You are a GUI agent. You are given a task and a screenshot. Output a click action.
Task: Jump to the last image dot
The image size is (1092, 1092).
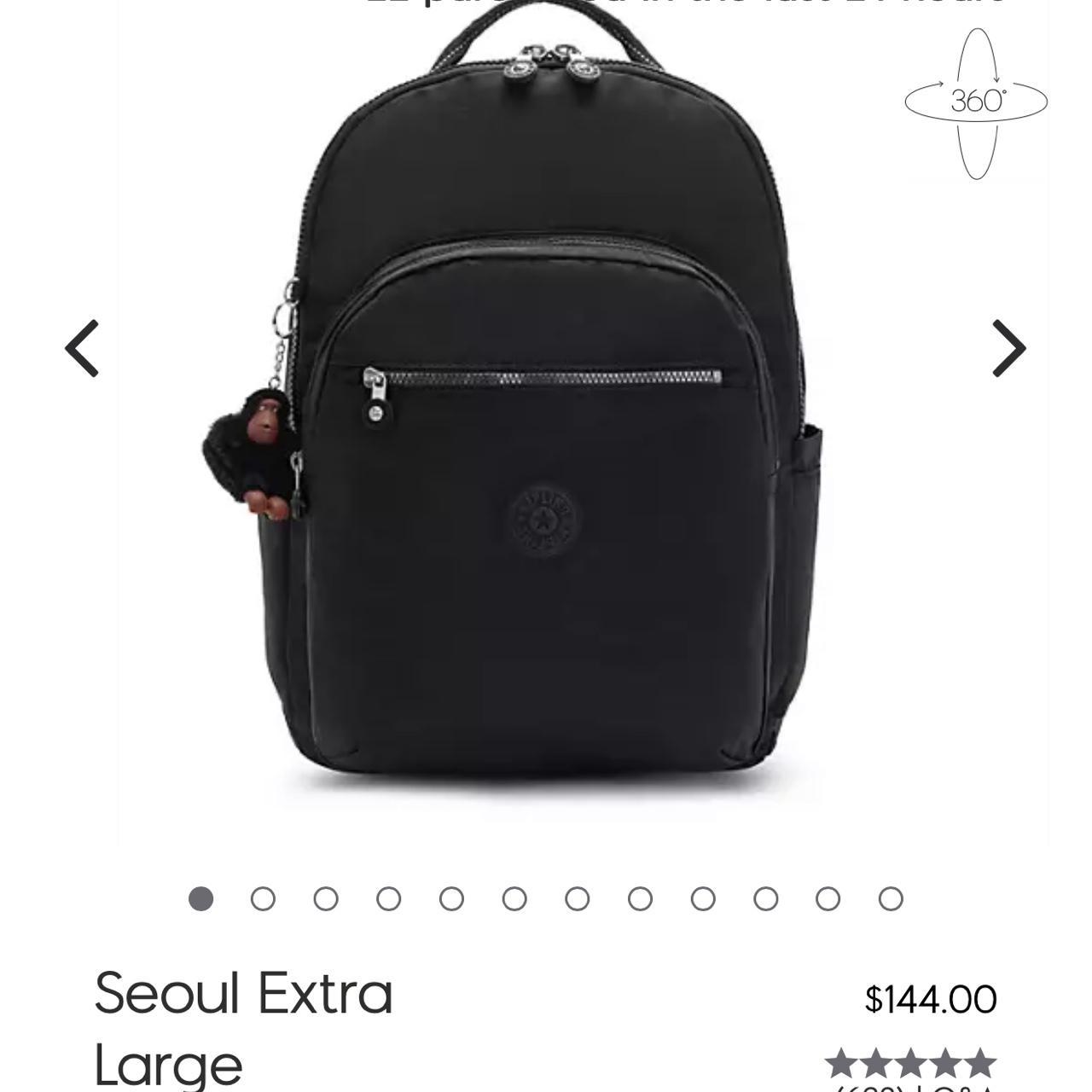click(x=891, y=899)
